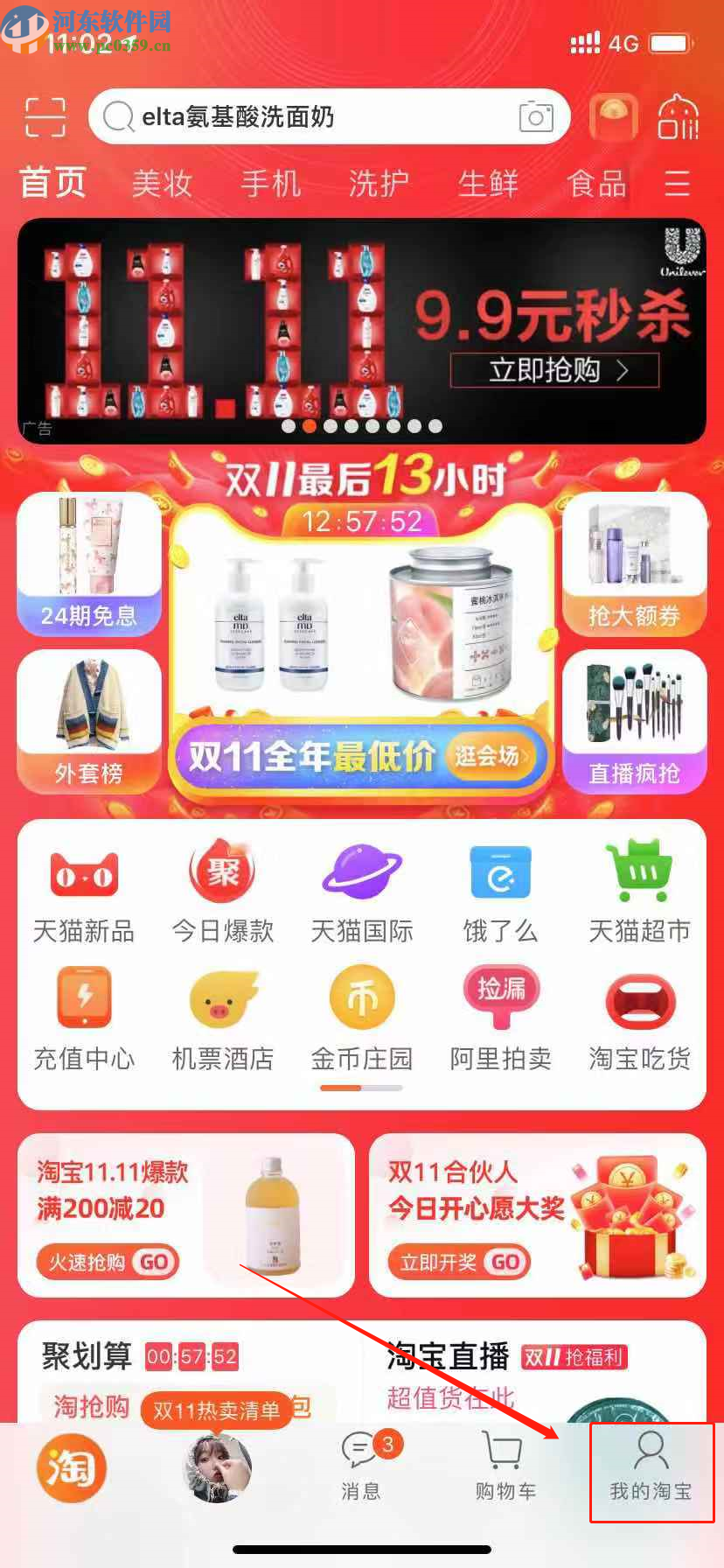Open 机票酒店 flights and hotels icon

coord(222,1018)
